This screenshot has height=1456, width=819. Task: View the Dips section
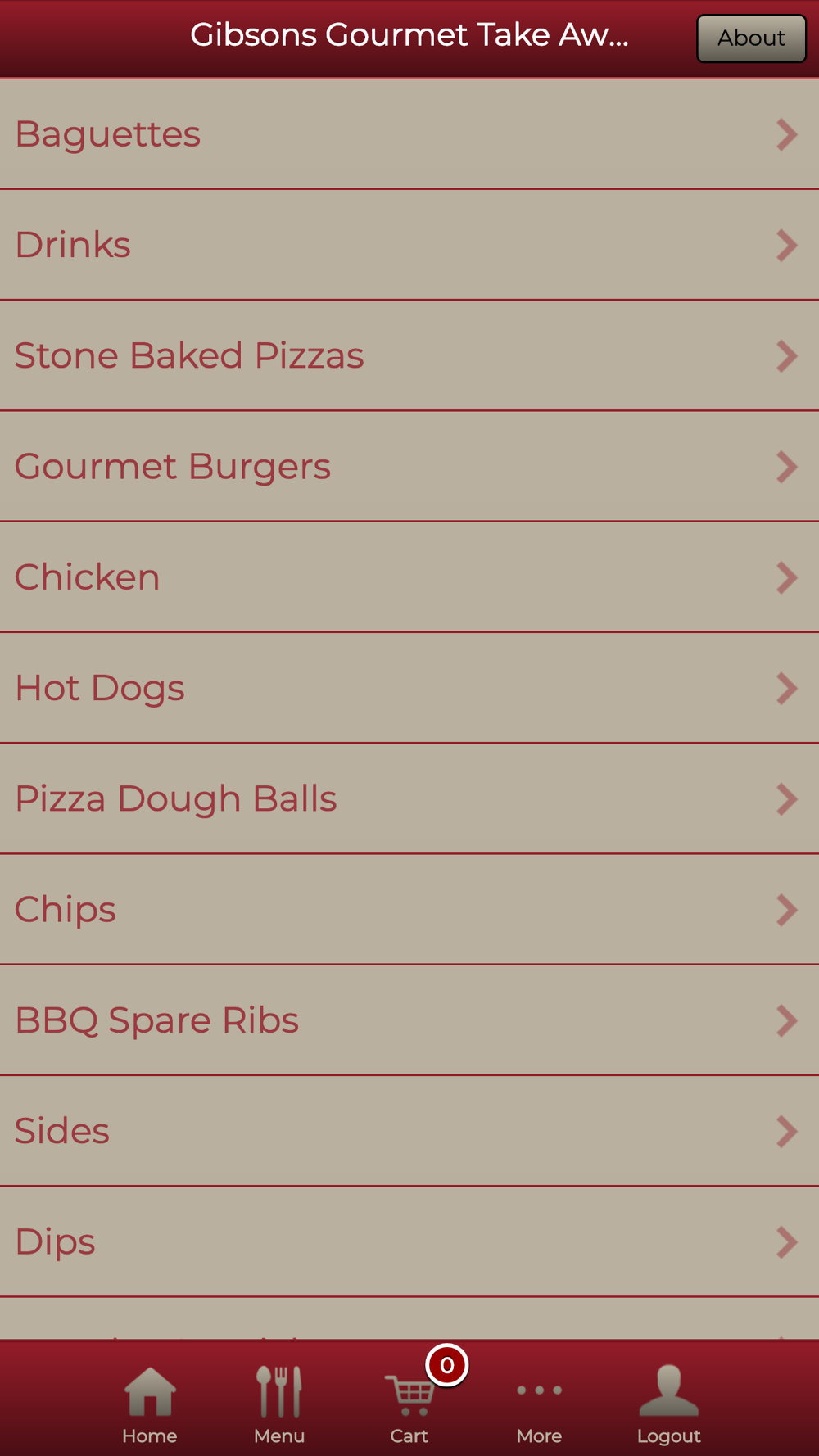409,1241
